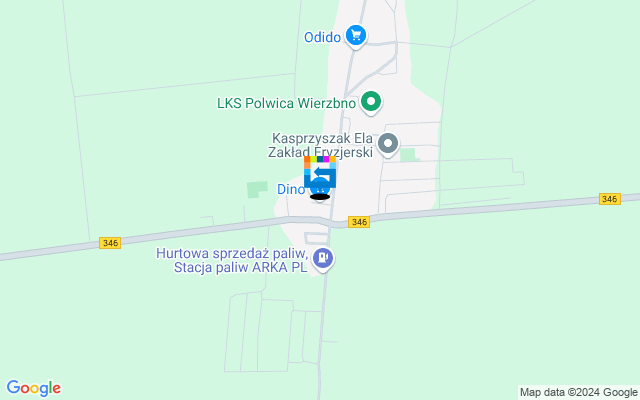Screen dimensions: 640x400
Task: Open the Google logo link
Action: tap(33, 388)
